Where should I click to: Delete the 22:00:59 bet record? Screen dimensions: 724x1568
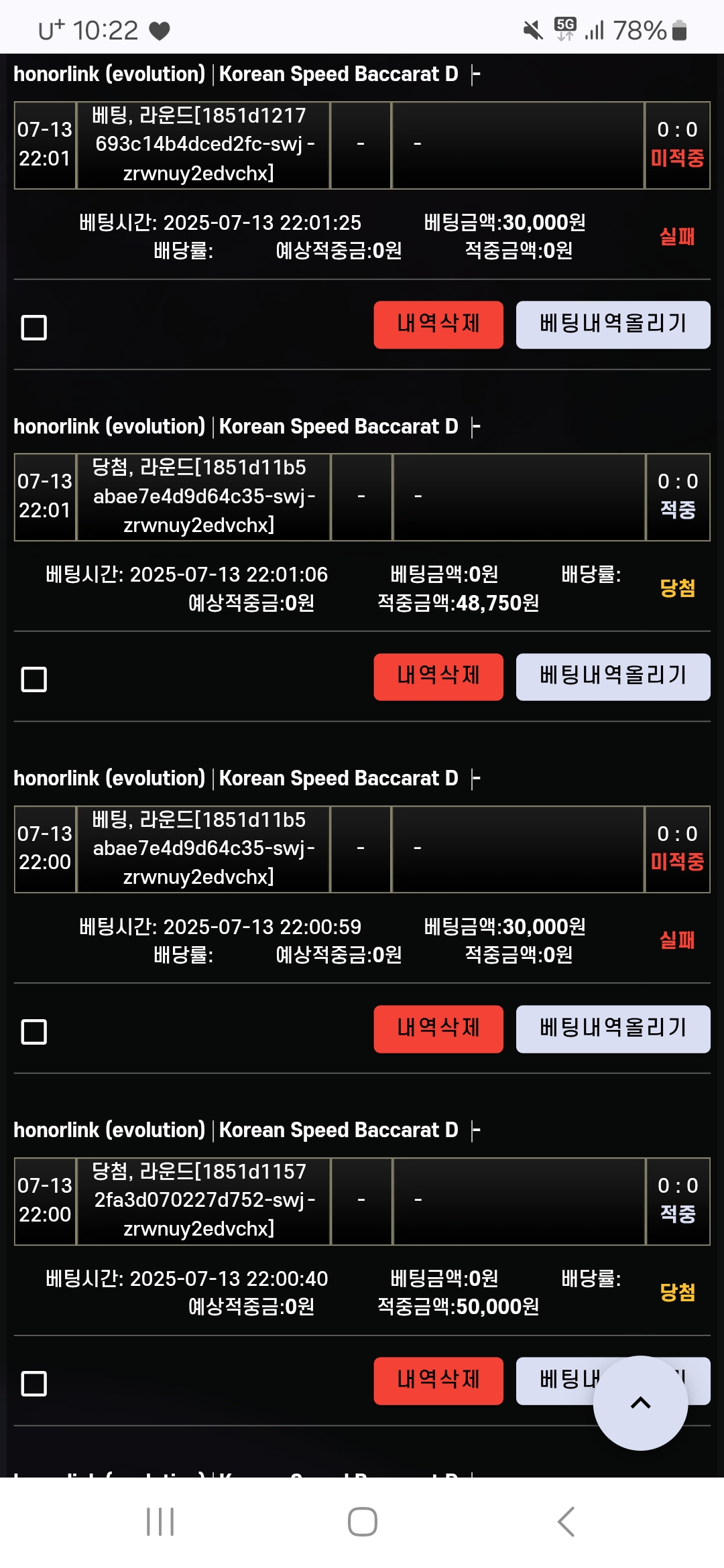point(438,1029)
